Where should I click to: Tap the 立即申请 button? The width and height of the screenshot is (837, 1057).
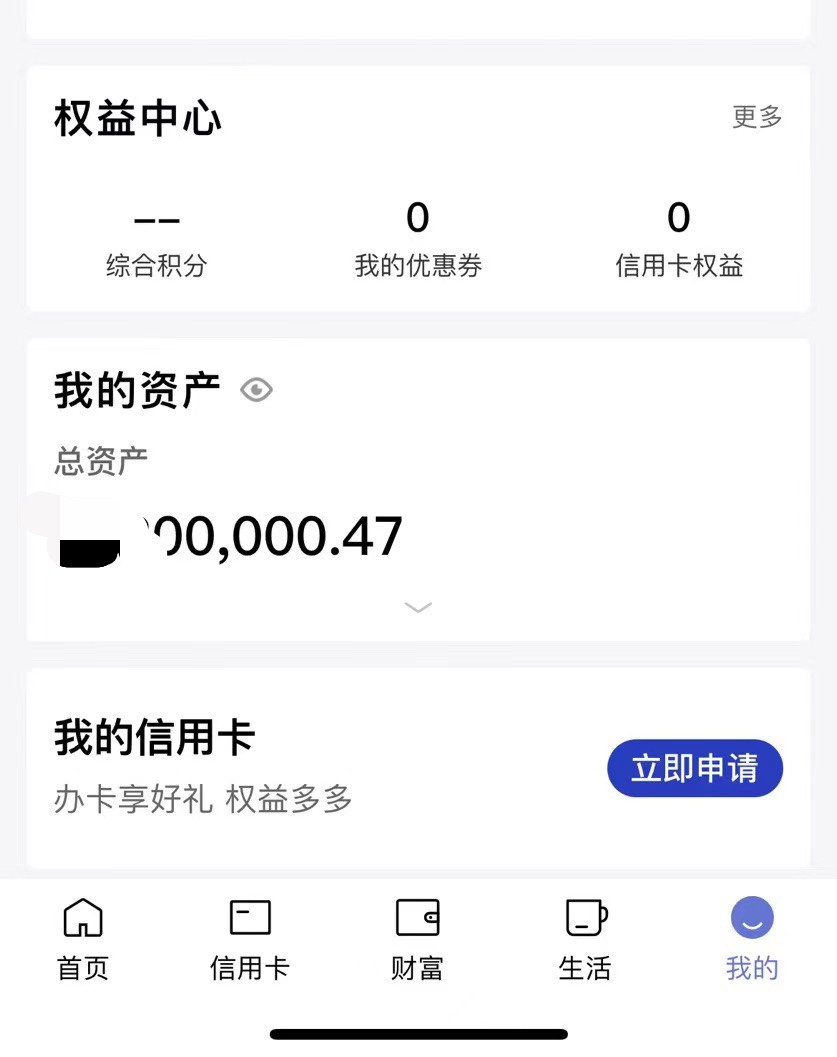click(694, 768)
